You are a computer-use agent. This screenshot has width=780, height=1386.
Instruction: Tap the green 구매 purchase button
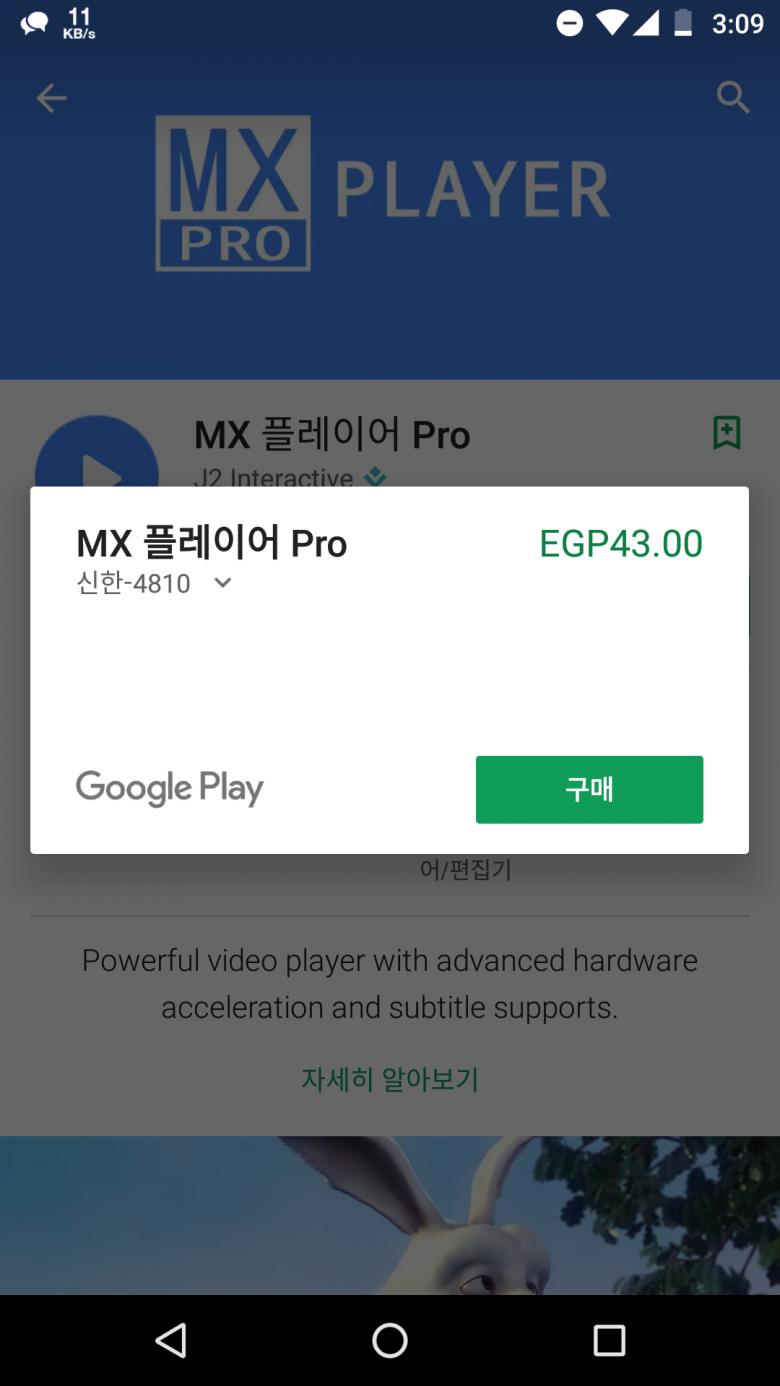tap(589, 789)
